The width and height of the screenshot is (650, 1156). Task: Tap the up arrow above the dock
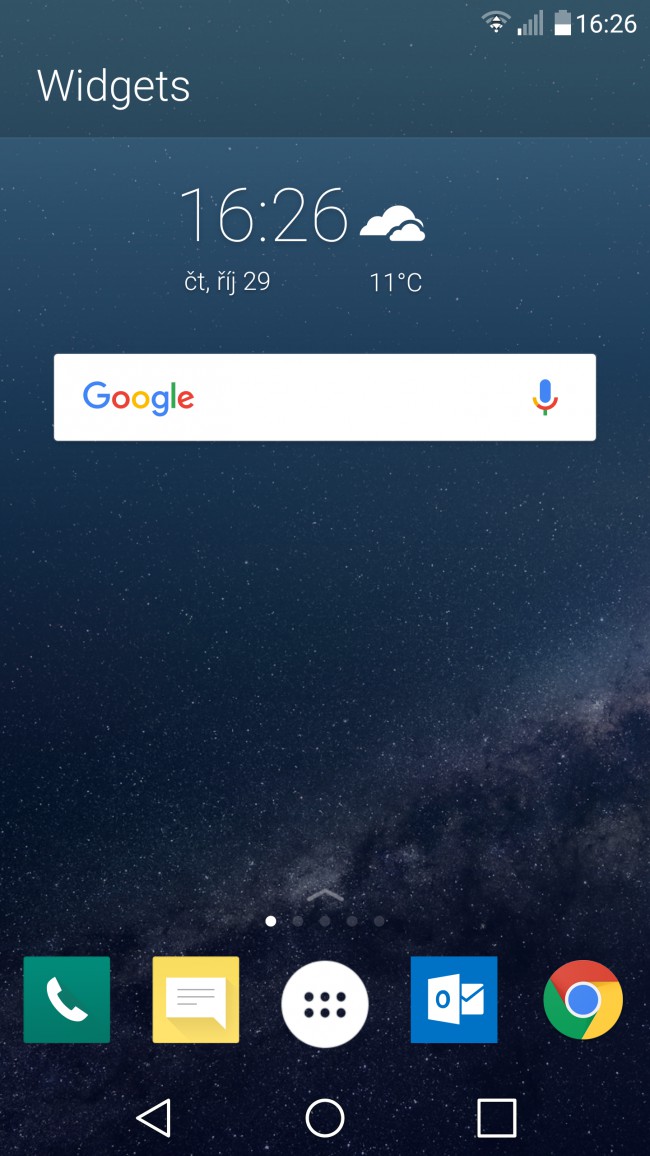tap(325, 894)
